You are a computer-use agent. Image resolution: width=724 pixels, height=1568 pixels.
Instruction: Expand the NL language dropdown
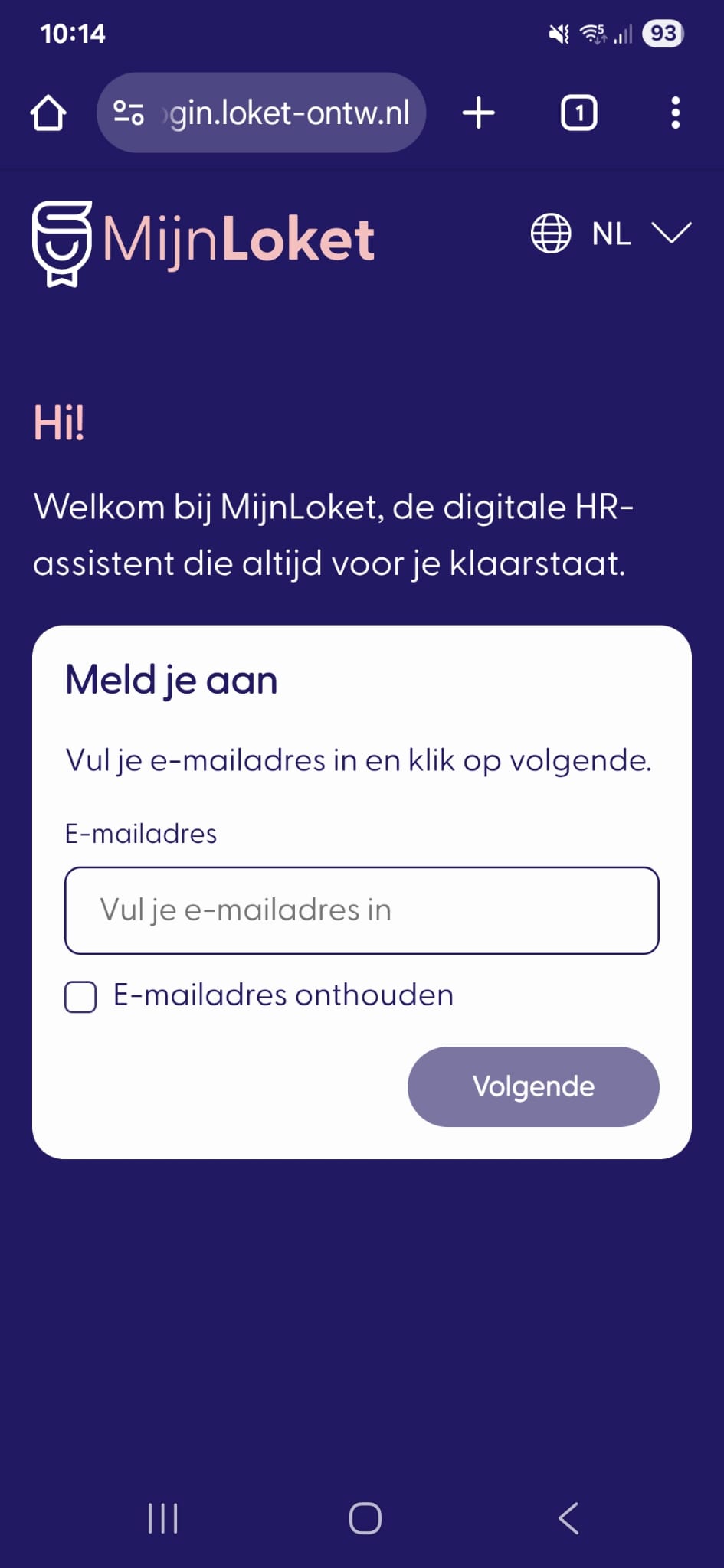tap(611, 234)
